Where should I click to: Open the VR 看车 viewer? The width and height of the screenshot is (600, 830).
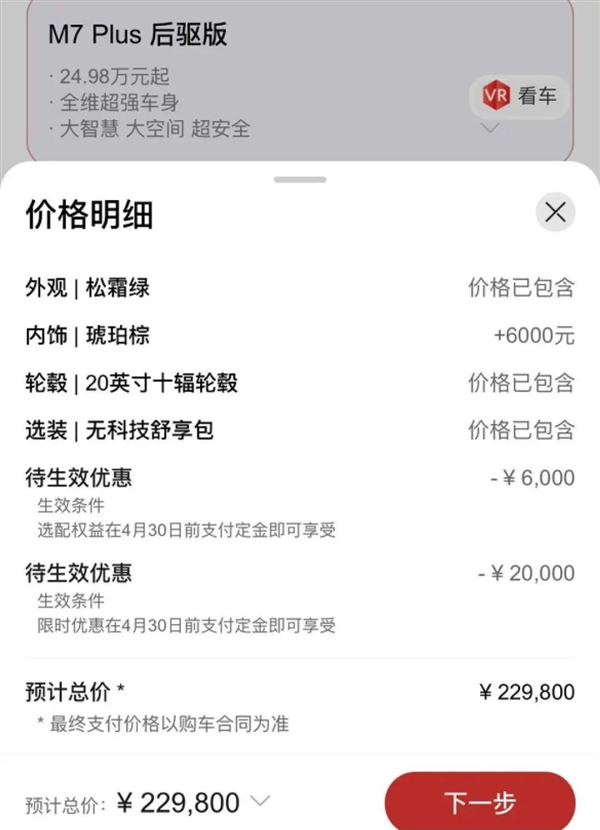coord(520,96)
